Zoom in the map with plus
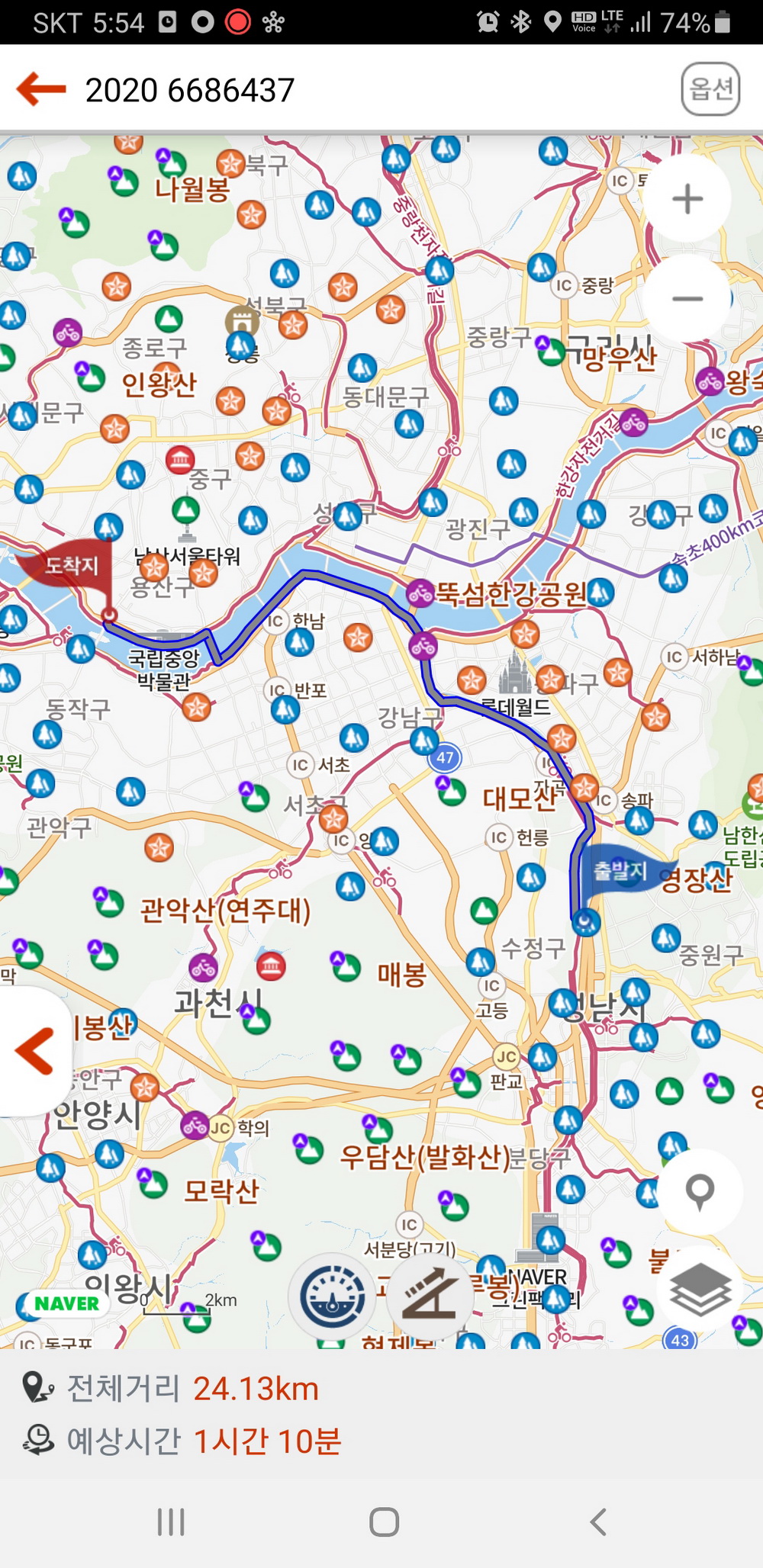 [687, 199]
